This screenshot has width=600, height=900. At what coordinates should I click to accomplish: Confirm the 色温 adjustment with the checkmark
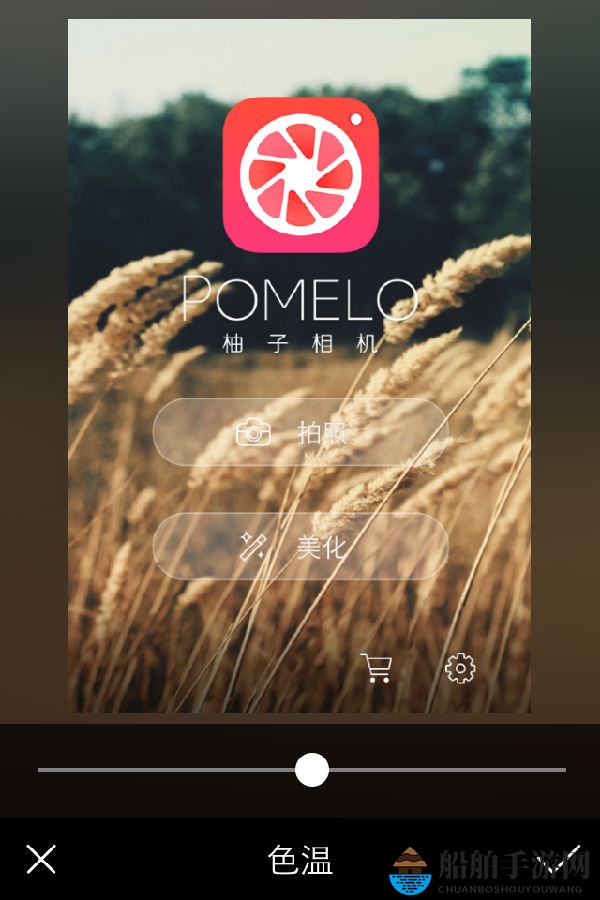click(568, 856)
